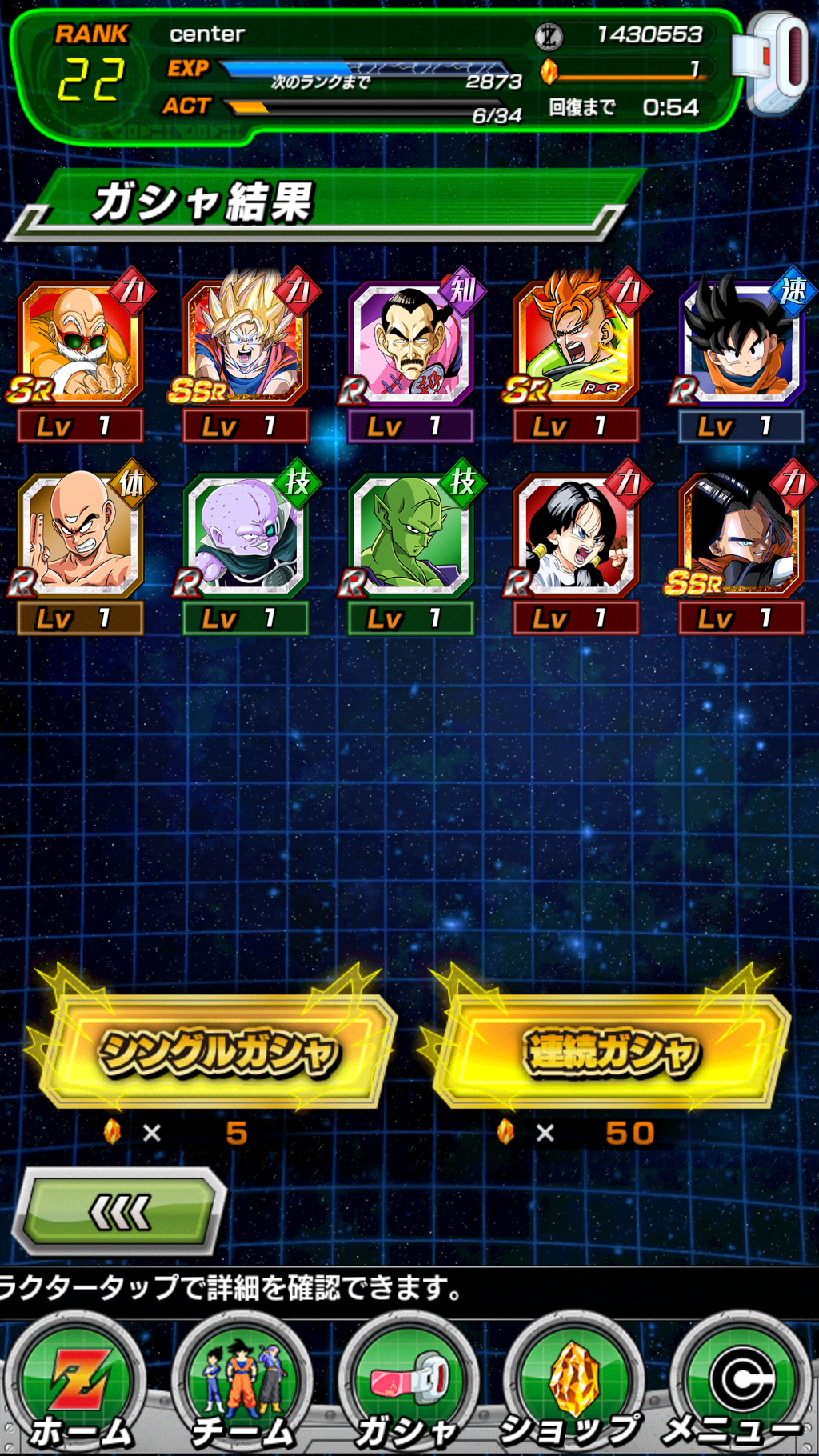The height and width of the screenshot is (1456, 819).
Task: Tap the 連続ガシャ multi summon button
Action: (x=611, y=1052)
